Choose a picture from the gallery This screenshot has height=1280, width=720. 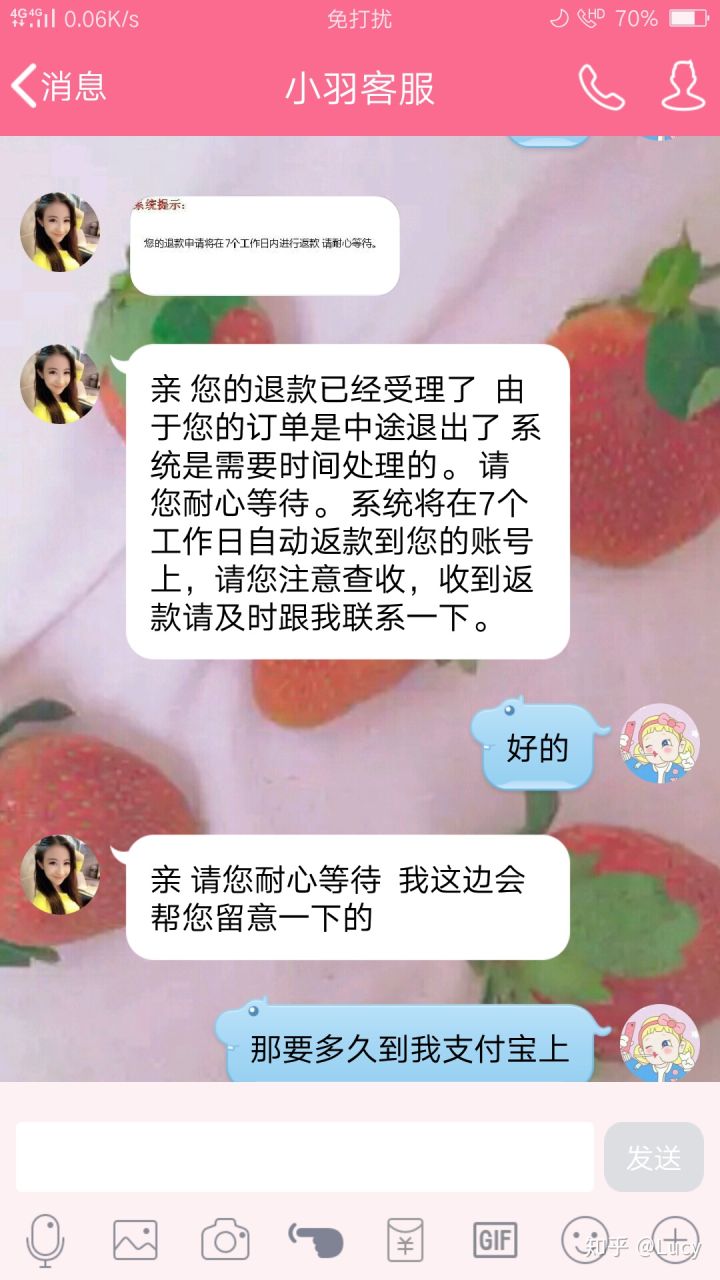click(x=135, y=1241)
